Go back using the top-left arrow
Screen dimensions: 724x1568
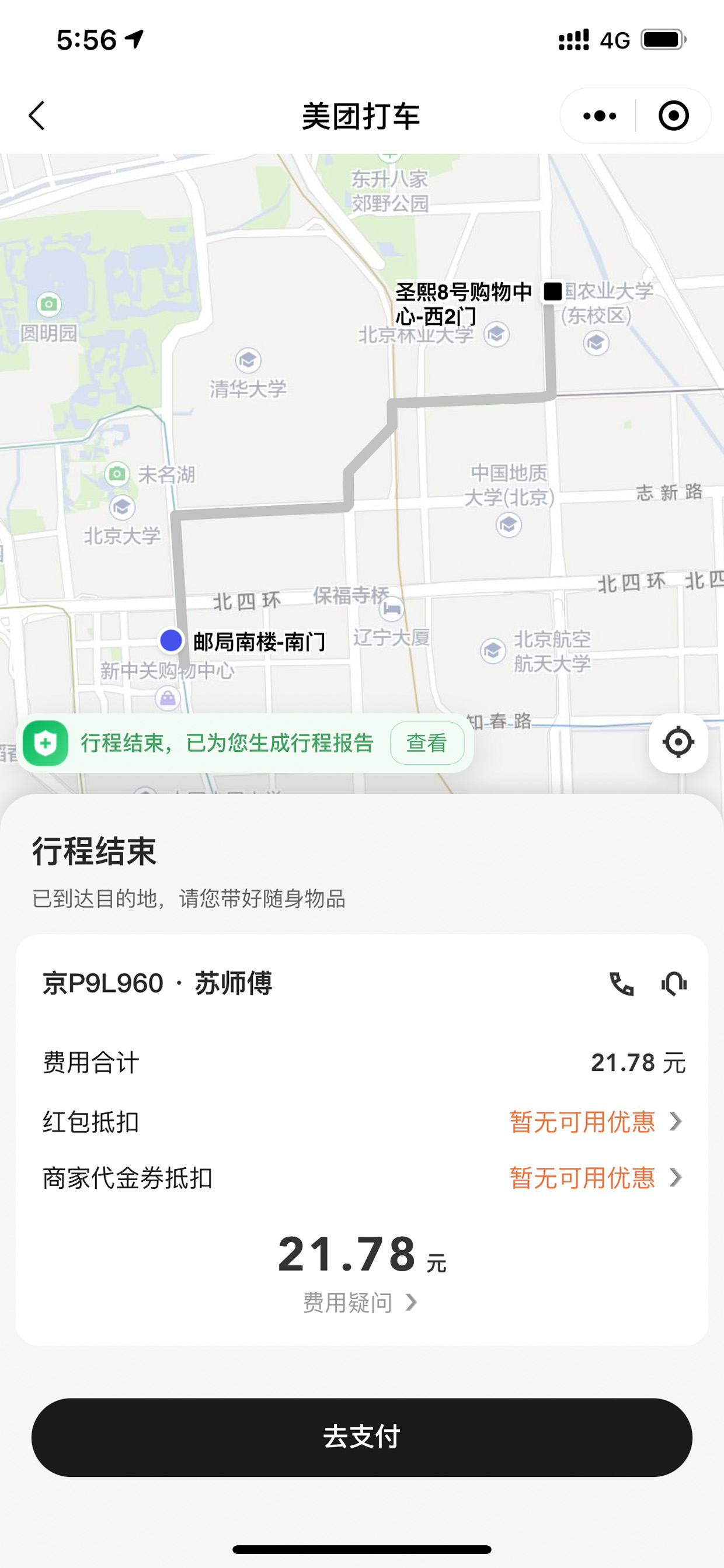pos(37,116)
